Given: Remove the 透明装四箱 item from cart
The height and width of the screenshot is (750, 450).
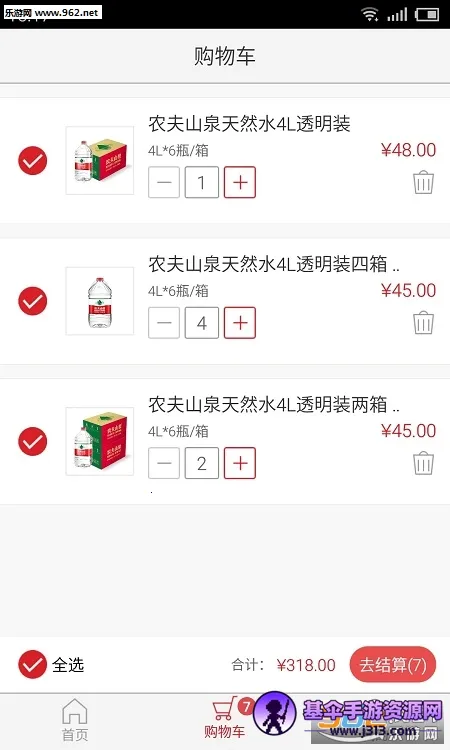Looking at the screenshot, I should pos(423,323).
